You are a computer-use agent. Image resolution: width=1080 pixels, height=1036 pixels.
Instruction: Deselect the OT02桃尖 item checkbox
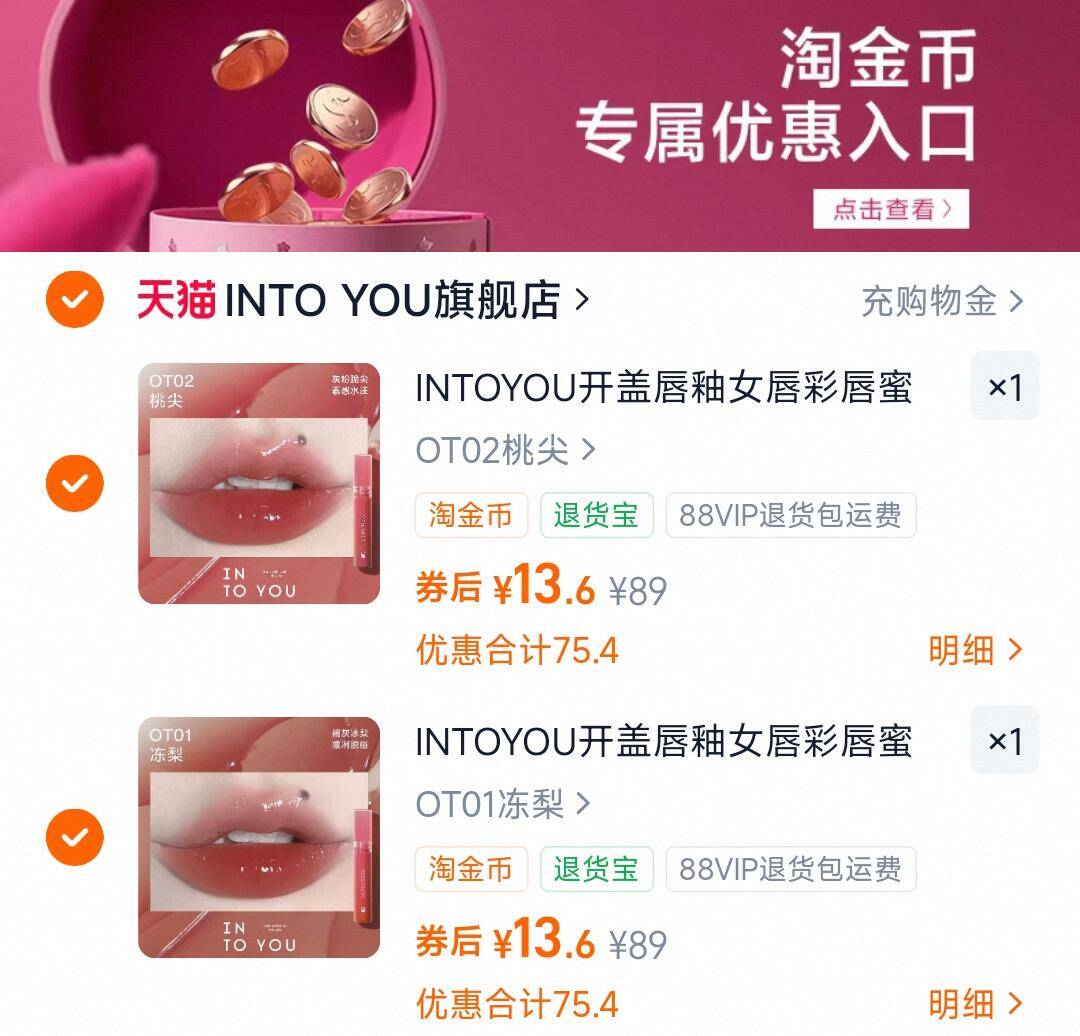[x=74, y=484]
